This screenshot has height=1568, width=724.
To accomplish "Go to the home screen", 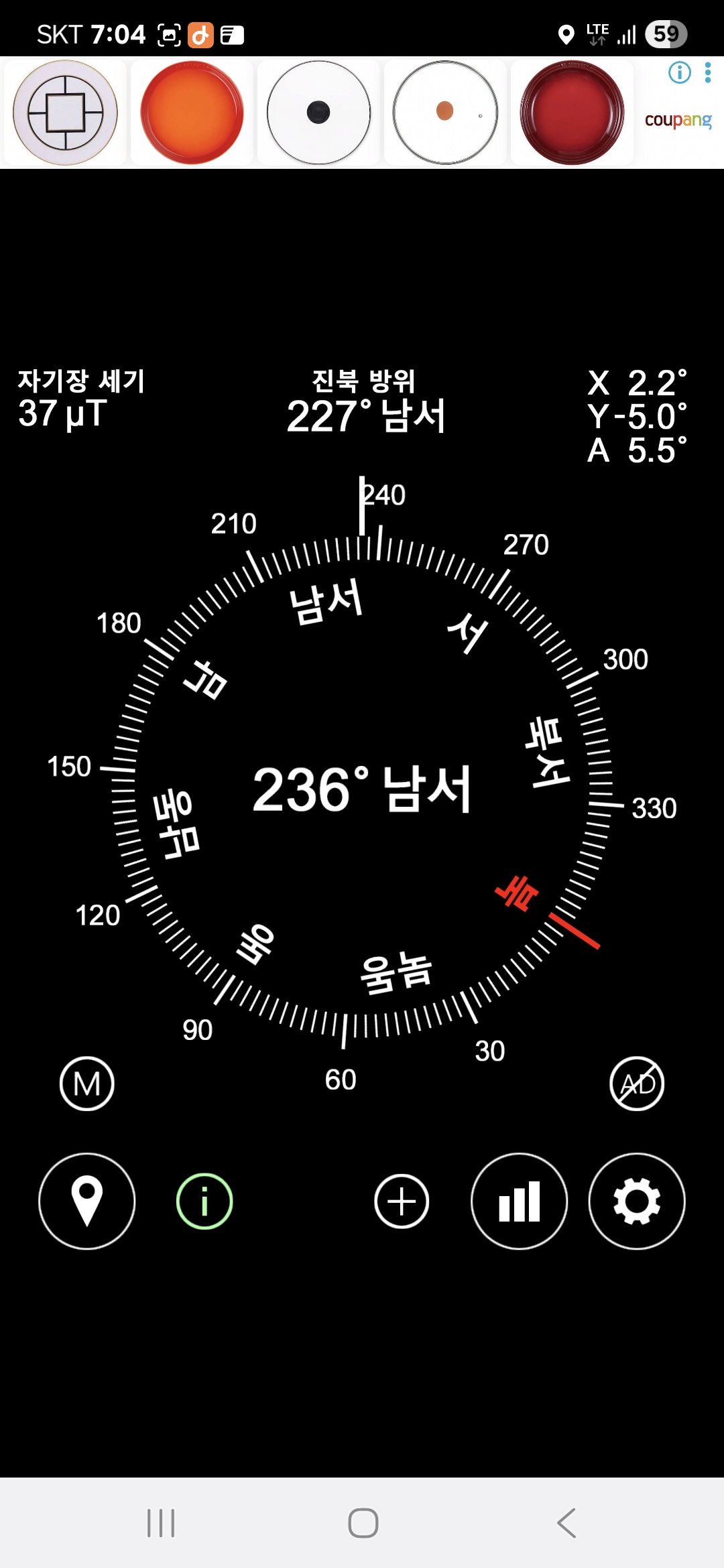I will coord(363,1522).
